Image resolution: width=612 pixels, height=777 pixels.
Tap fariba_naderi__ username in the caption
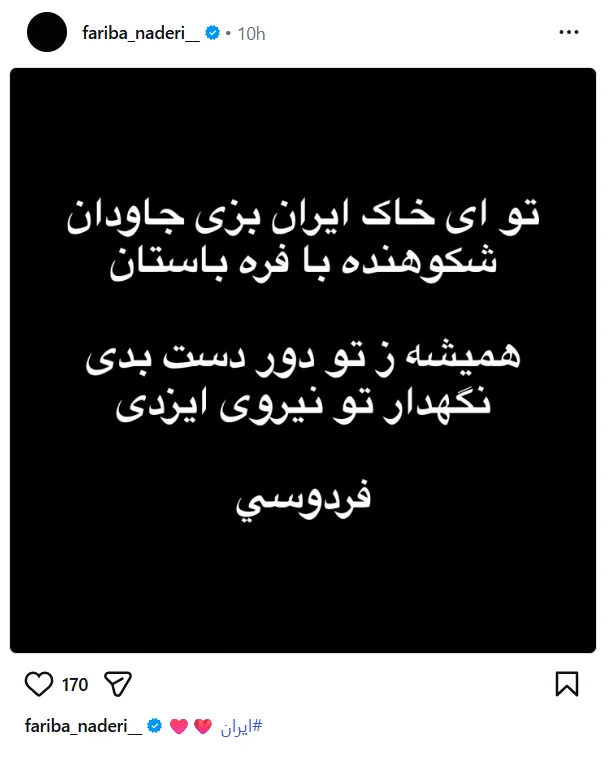pyautogui.click(x=82, y=727)
